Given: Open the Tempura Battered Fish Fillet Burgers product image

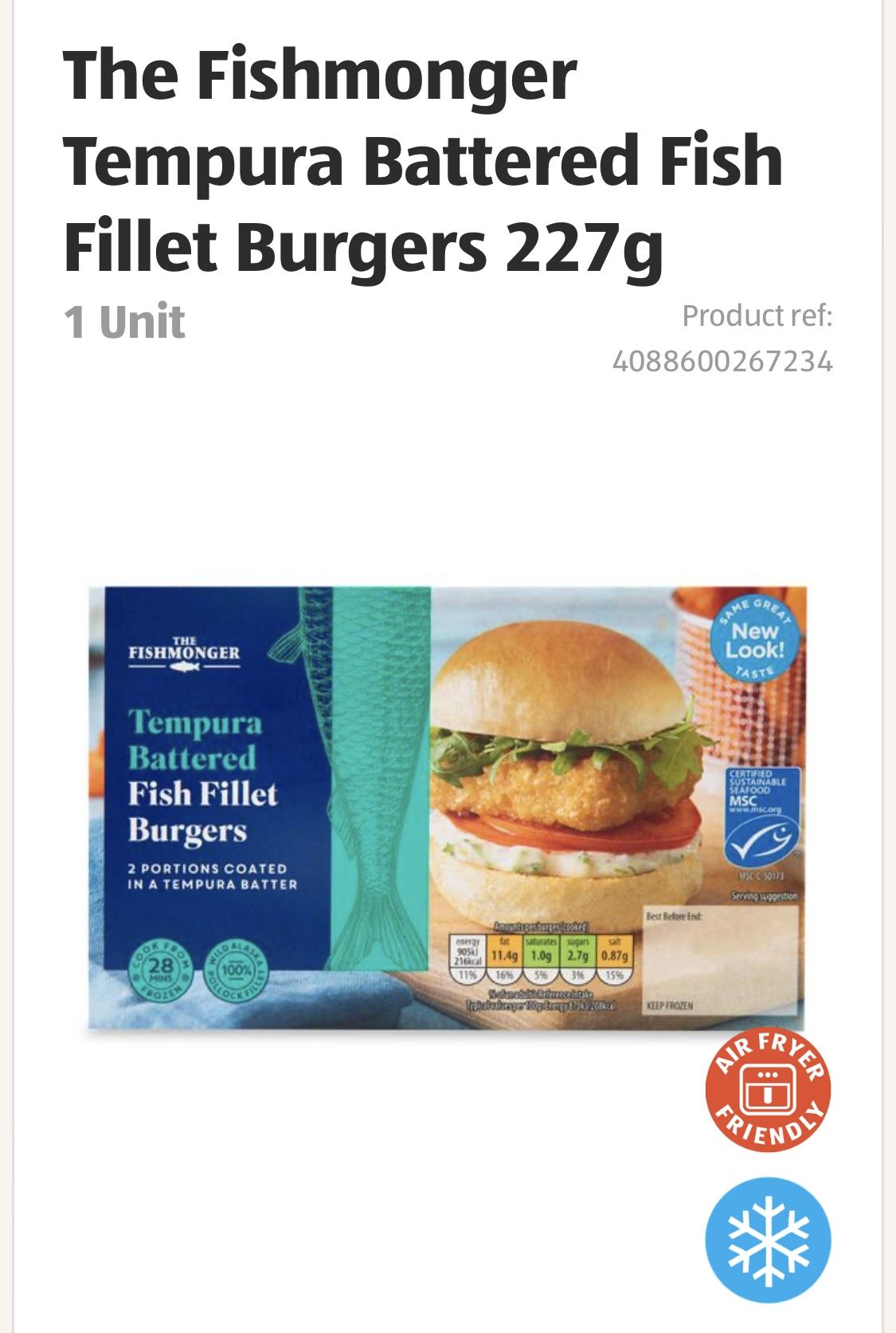Looking at the screenshot, I should (x=447, y=808).
